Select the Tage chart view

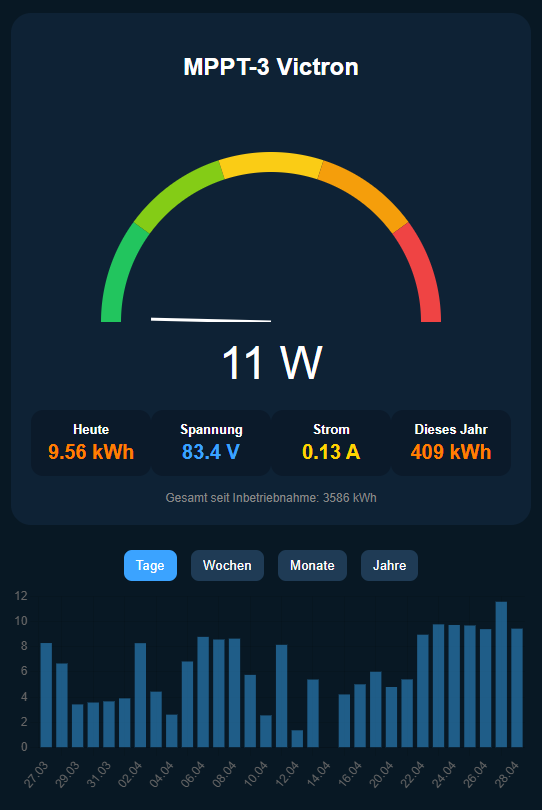[x=150, y=565]
